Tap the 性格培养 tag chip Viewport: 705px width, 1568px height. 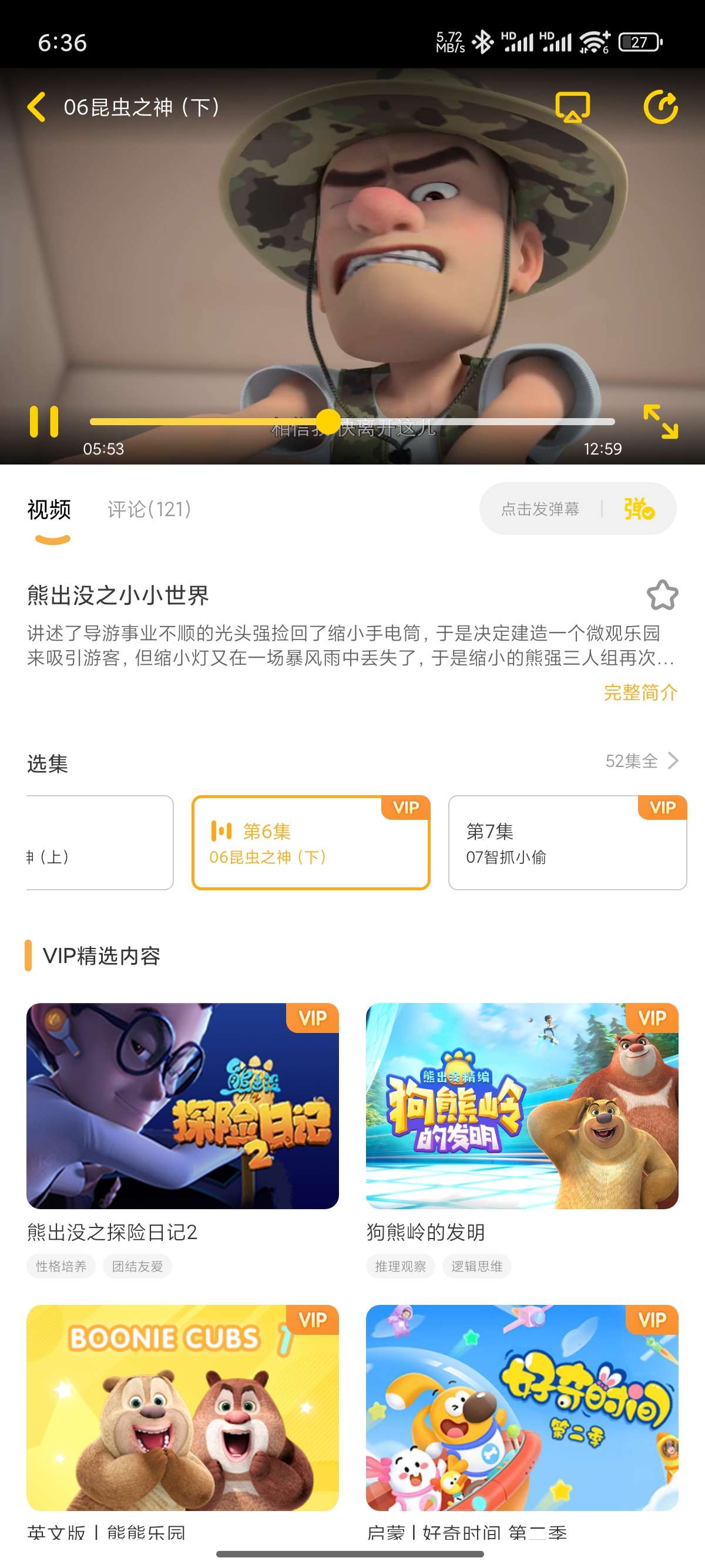coord(61,1266)
